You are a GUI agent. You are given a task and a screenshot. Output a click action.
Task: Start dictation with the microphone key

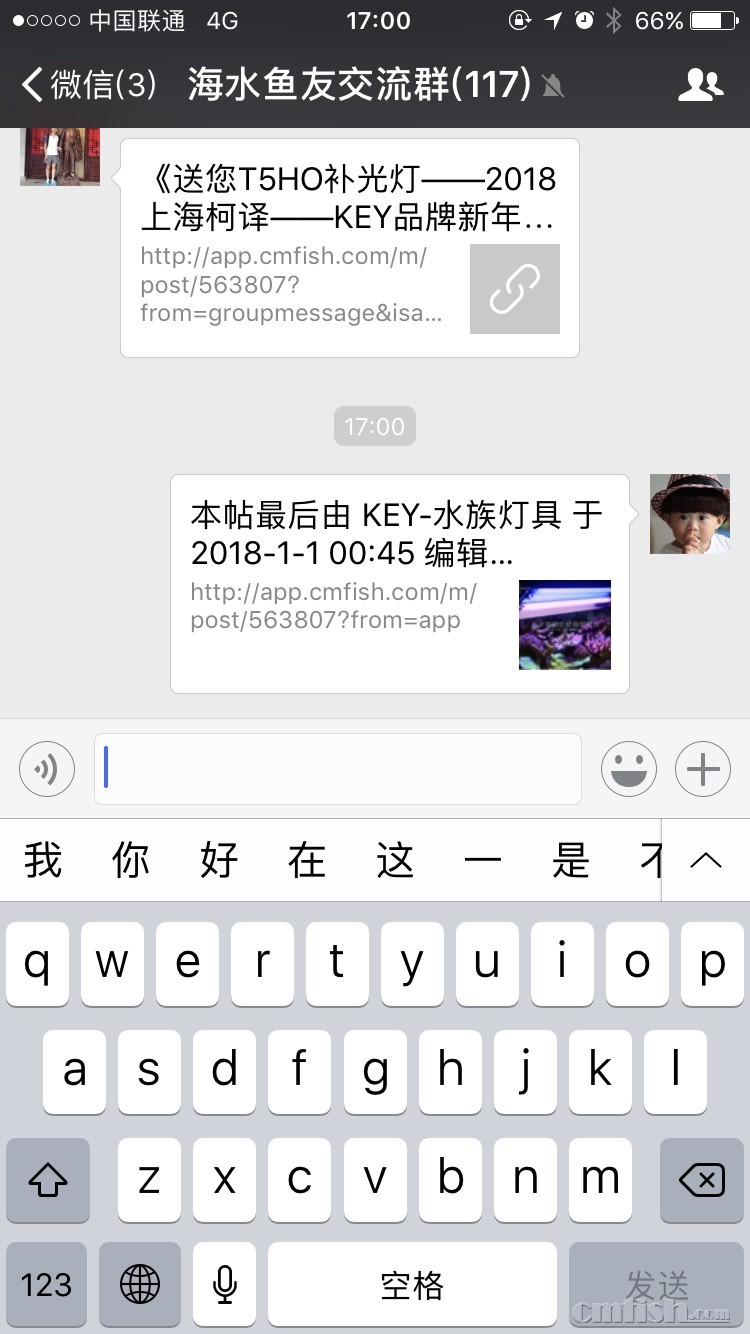[x=225, y=1285]
